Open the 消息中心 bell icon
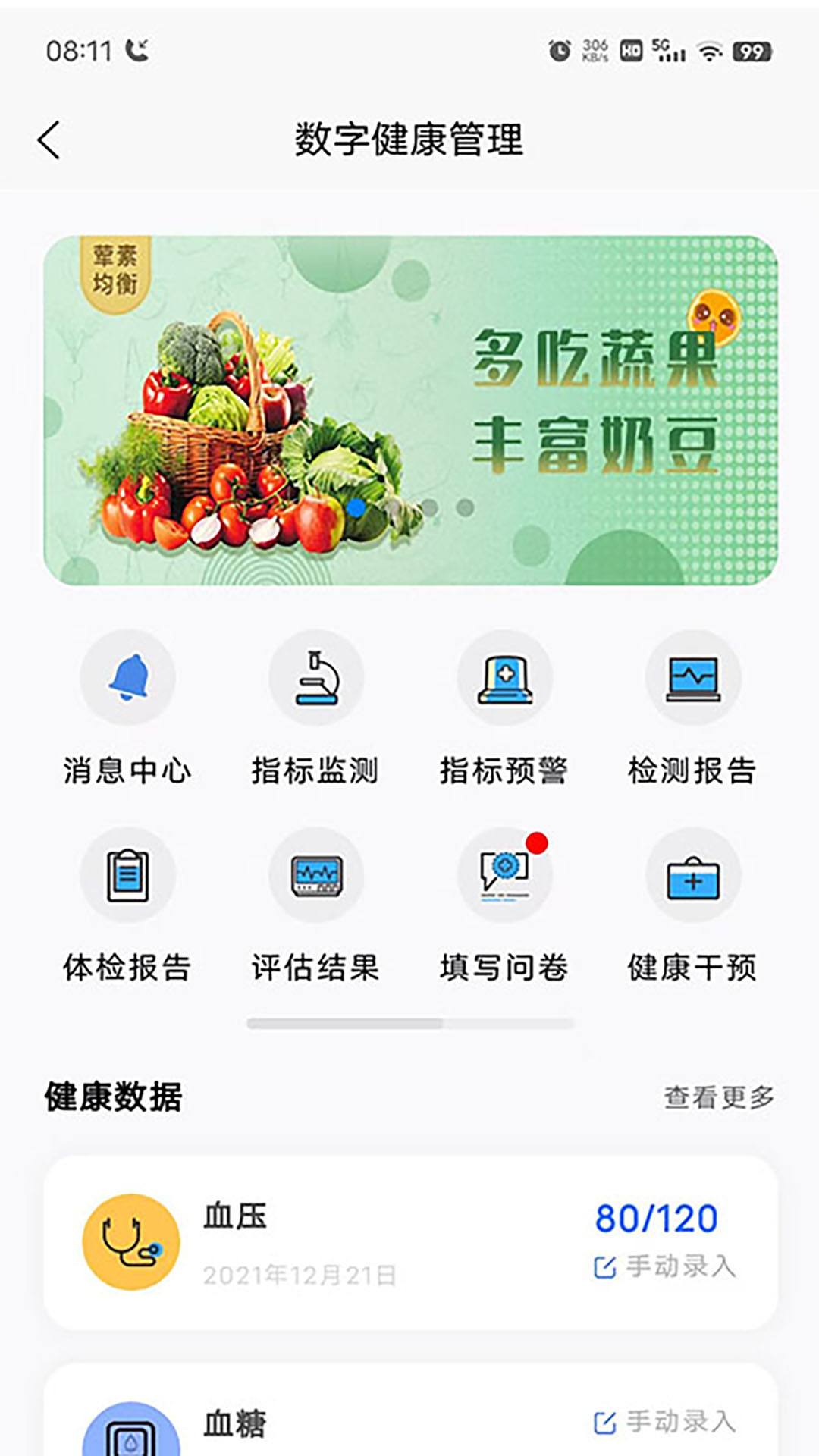 click(x=127, y=677)
